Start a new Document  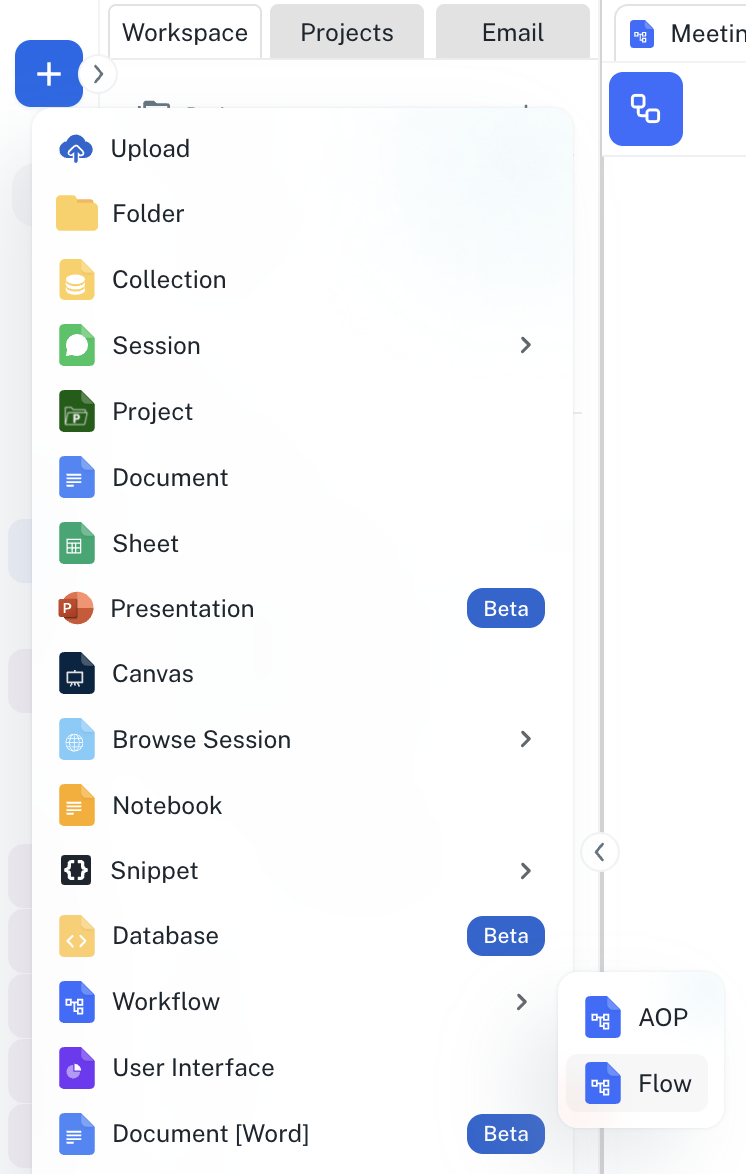[170, 478]
